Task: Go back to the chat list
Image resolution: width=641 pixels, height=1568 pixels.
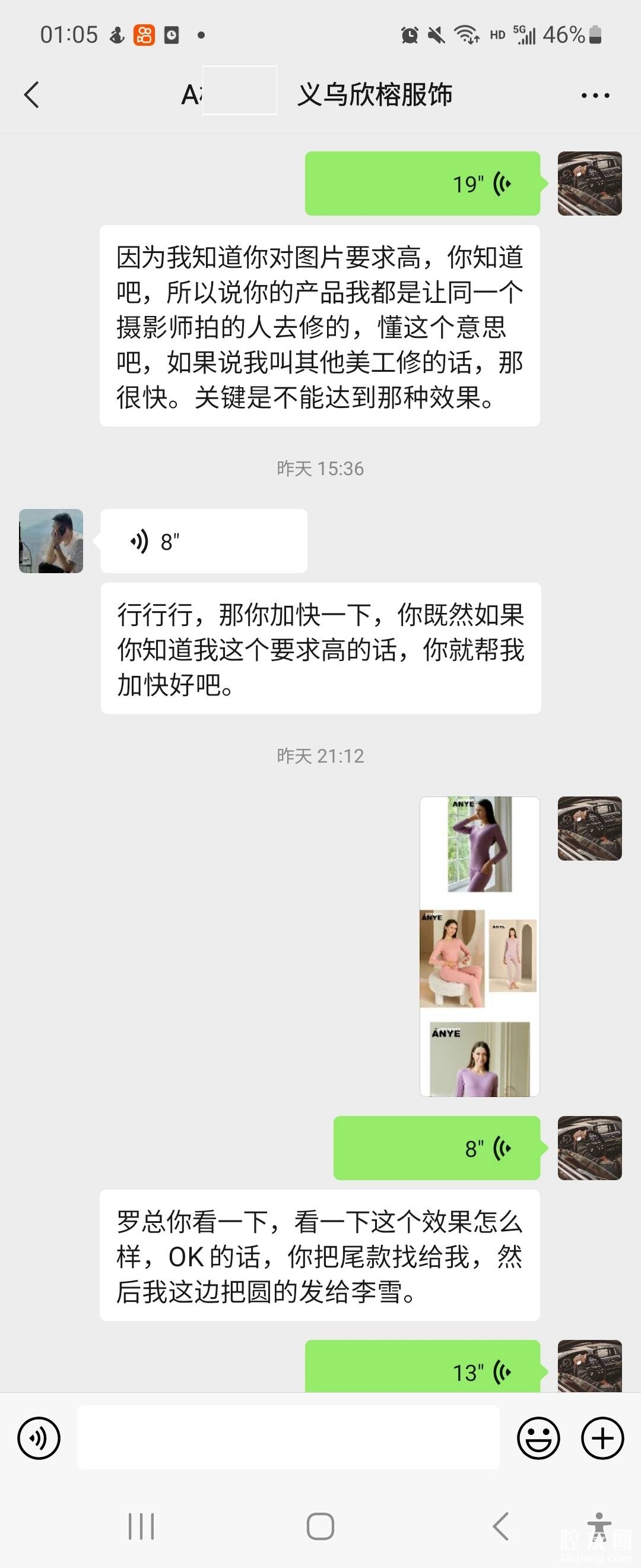Action: tap(31, 95)
